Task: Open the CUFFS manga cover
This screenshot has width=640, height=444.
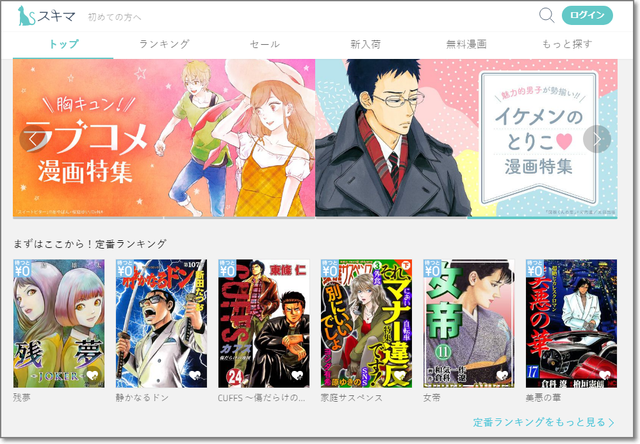Action: coord(263,322)
